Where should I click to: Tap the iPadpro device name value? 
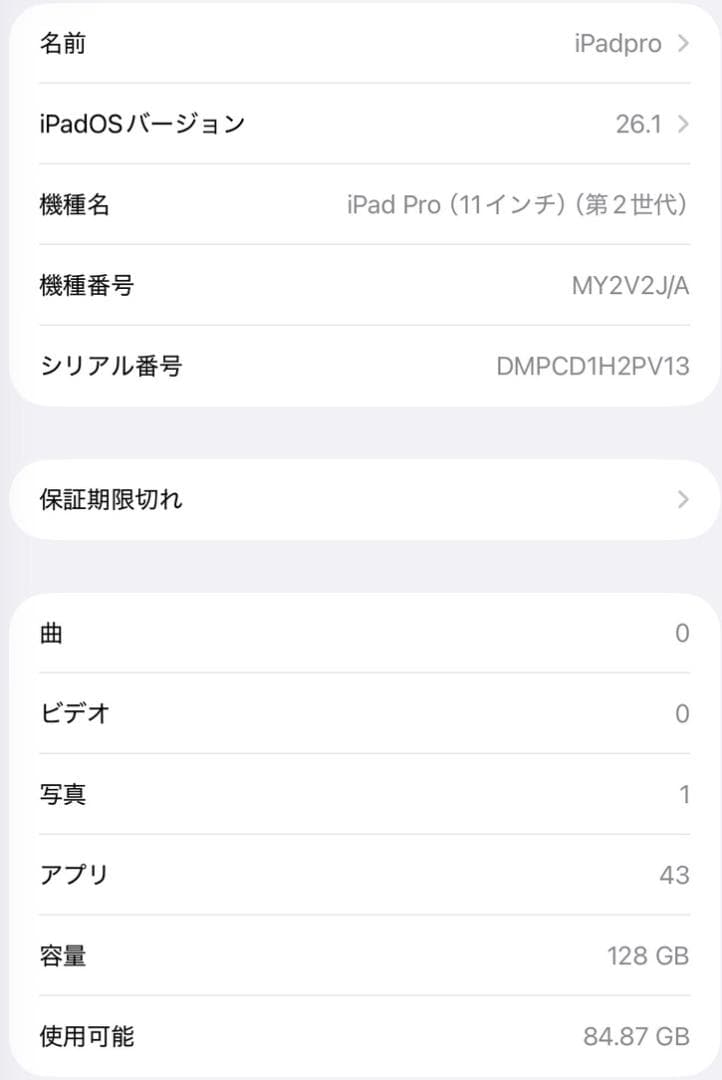coord(620,43)
